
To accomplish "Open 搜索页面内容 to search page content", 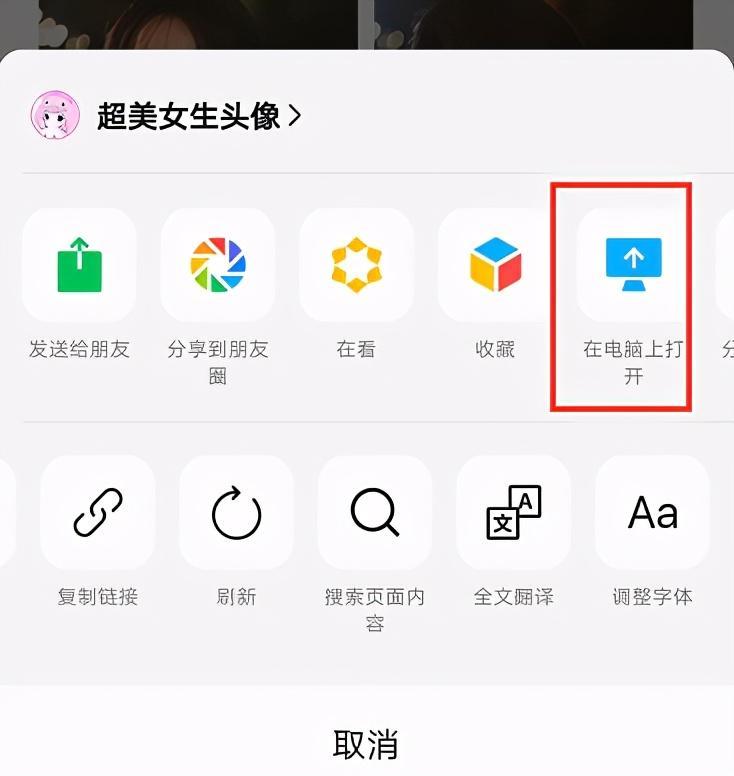I will 375,513.
